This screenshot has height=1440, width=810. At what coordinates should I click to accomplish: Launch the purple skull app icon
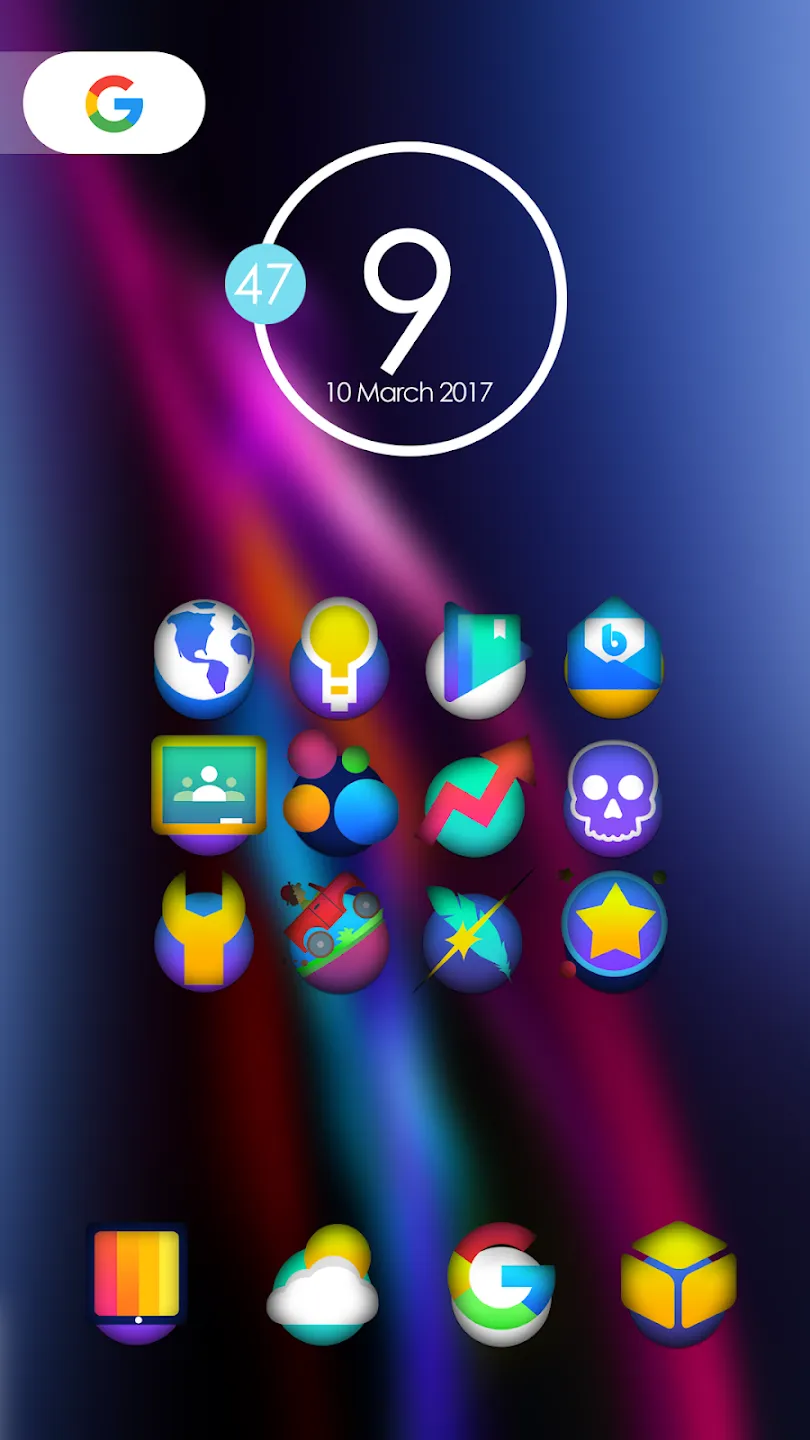pyautogui.click(x=614, y=794)
